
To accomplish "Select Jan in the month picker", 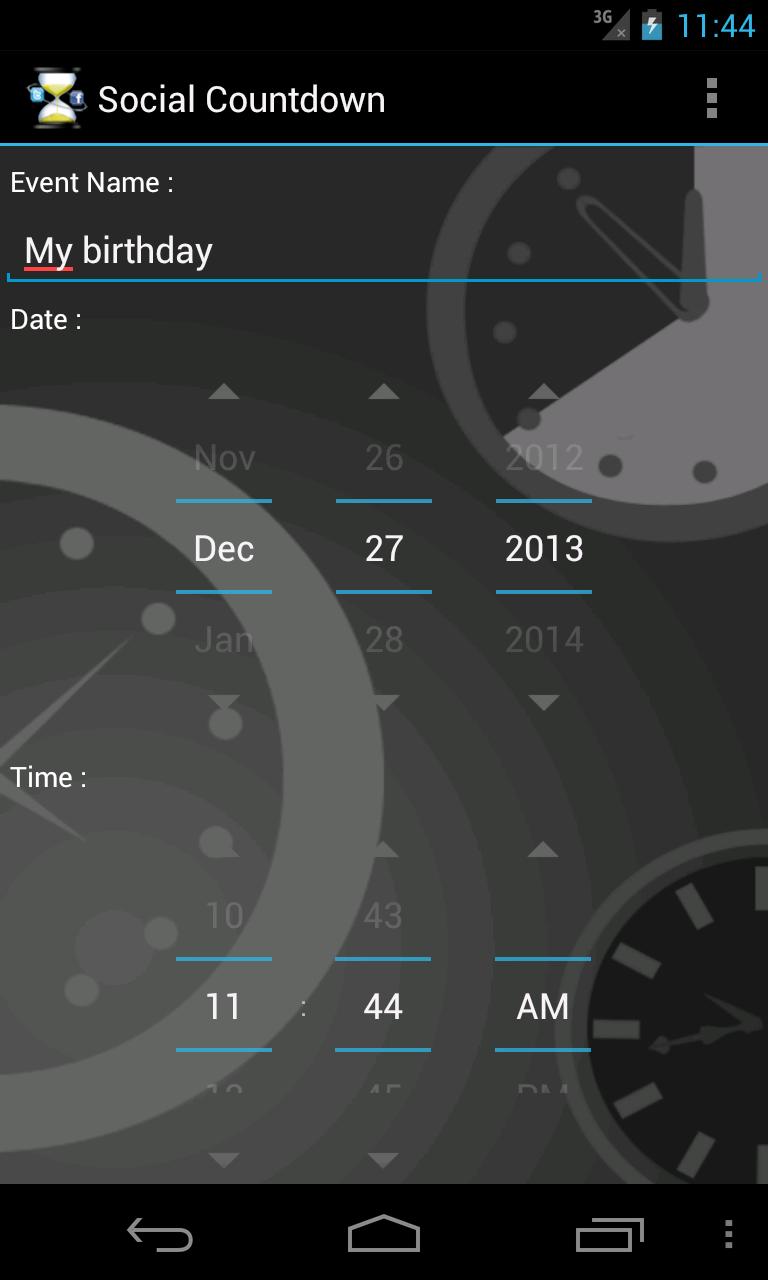I will (223, 639).
